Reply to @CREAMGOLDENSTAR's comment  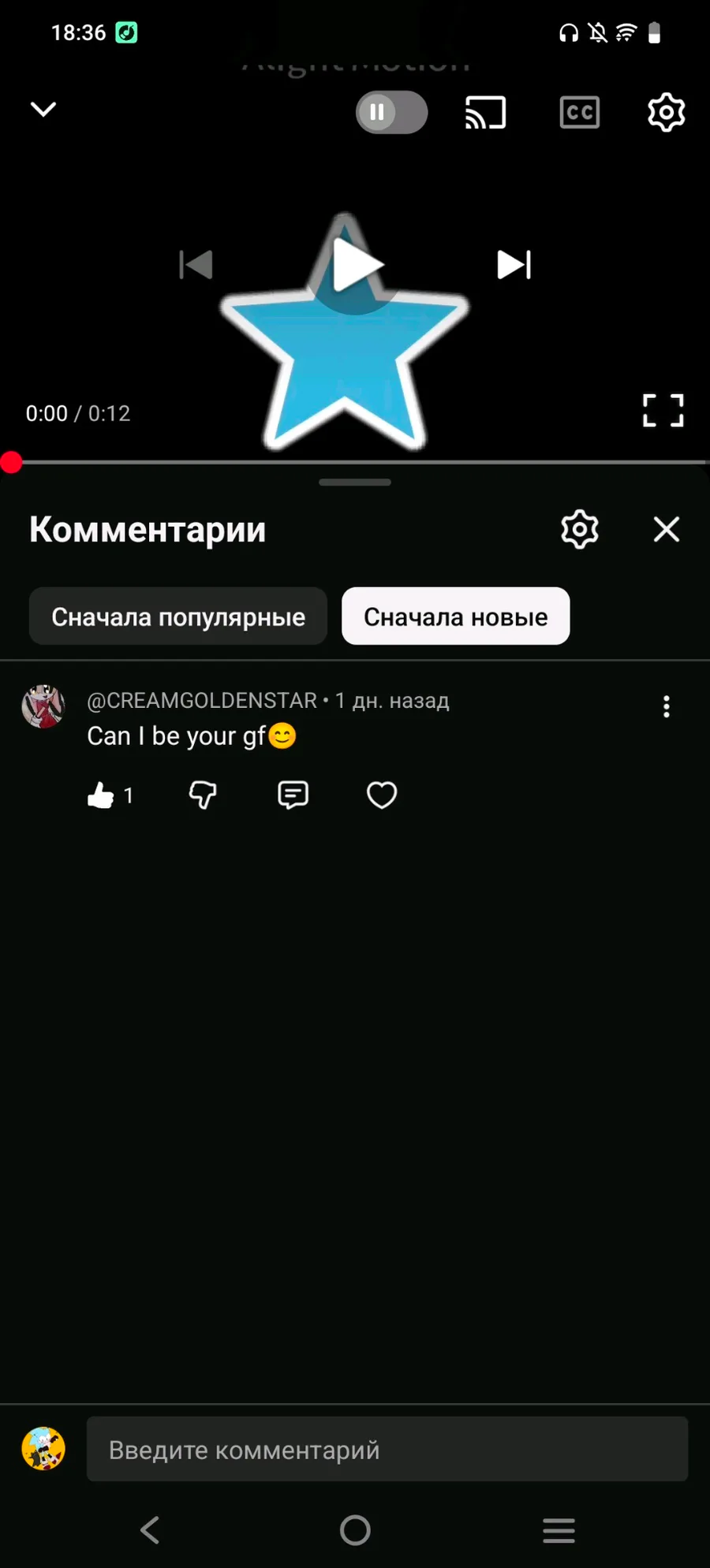(293, 795)
